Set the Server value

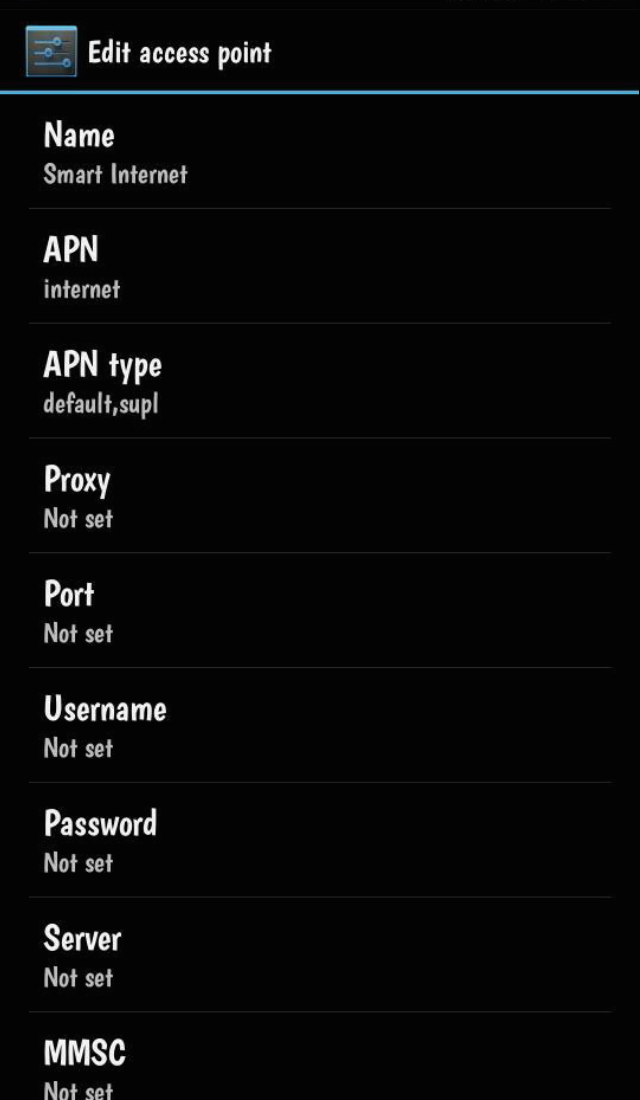click(x=320, y=954)
